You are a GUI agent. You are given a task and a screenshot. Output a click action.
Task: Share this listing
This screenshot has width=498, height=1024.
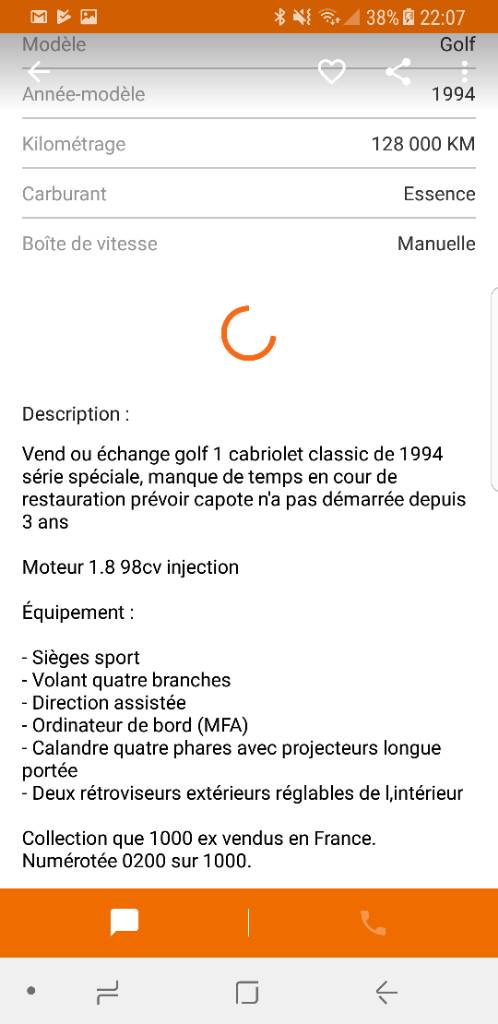coord(398,71)
